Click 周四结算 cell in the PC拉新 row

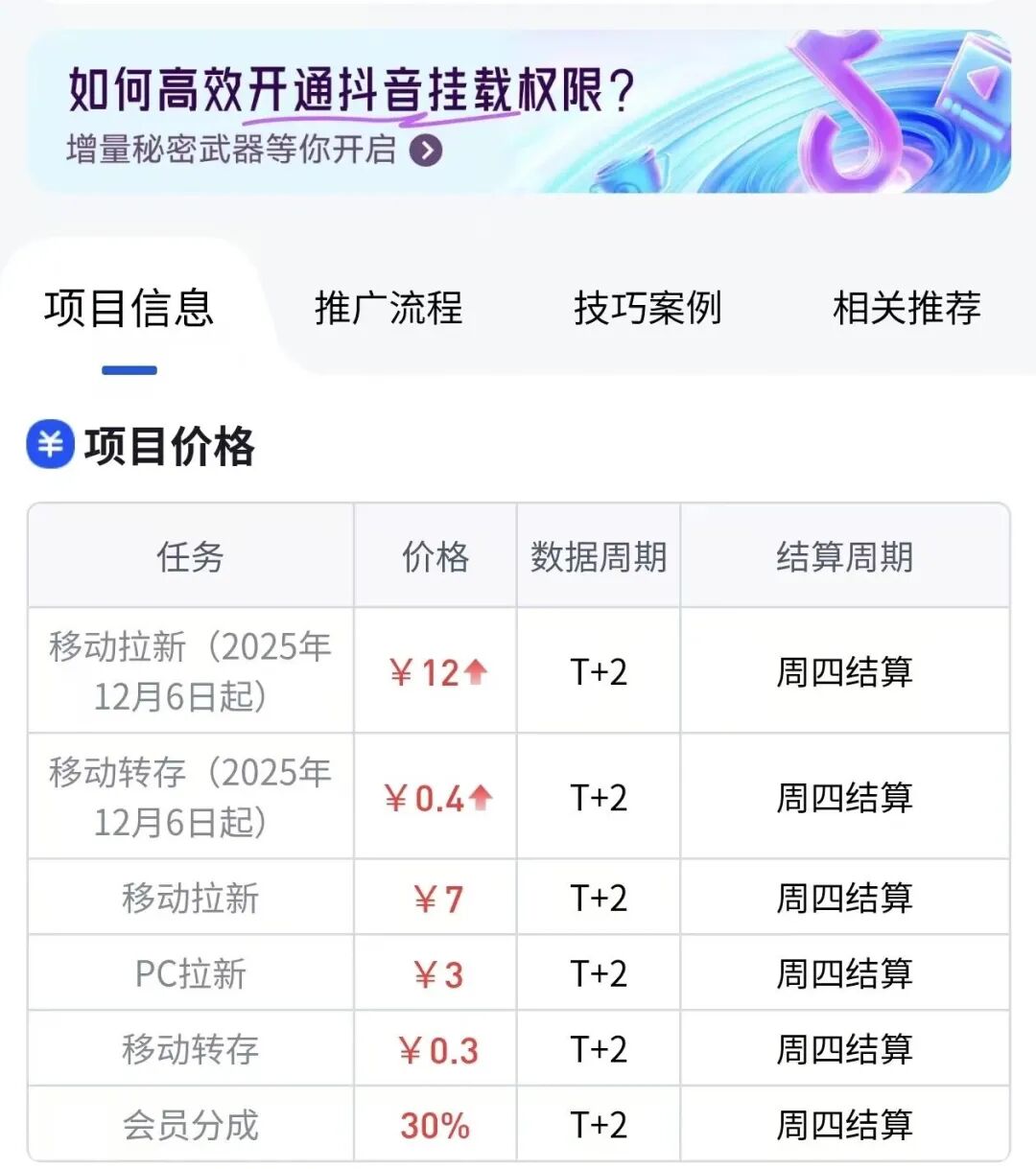coord(846,973)
